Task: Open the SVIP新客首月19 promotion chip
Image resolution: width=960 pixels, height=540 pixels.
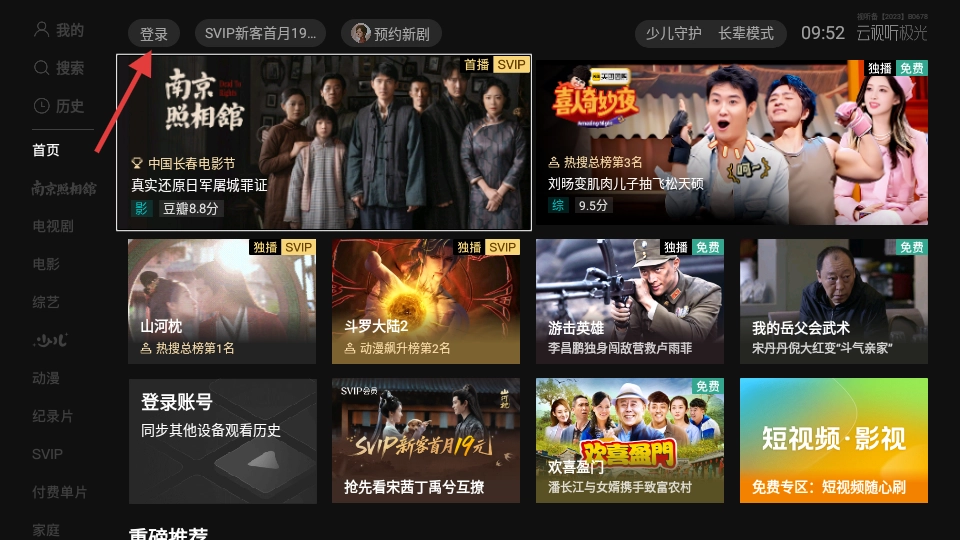Action: (260, 34)
